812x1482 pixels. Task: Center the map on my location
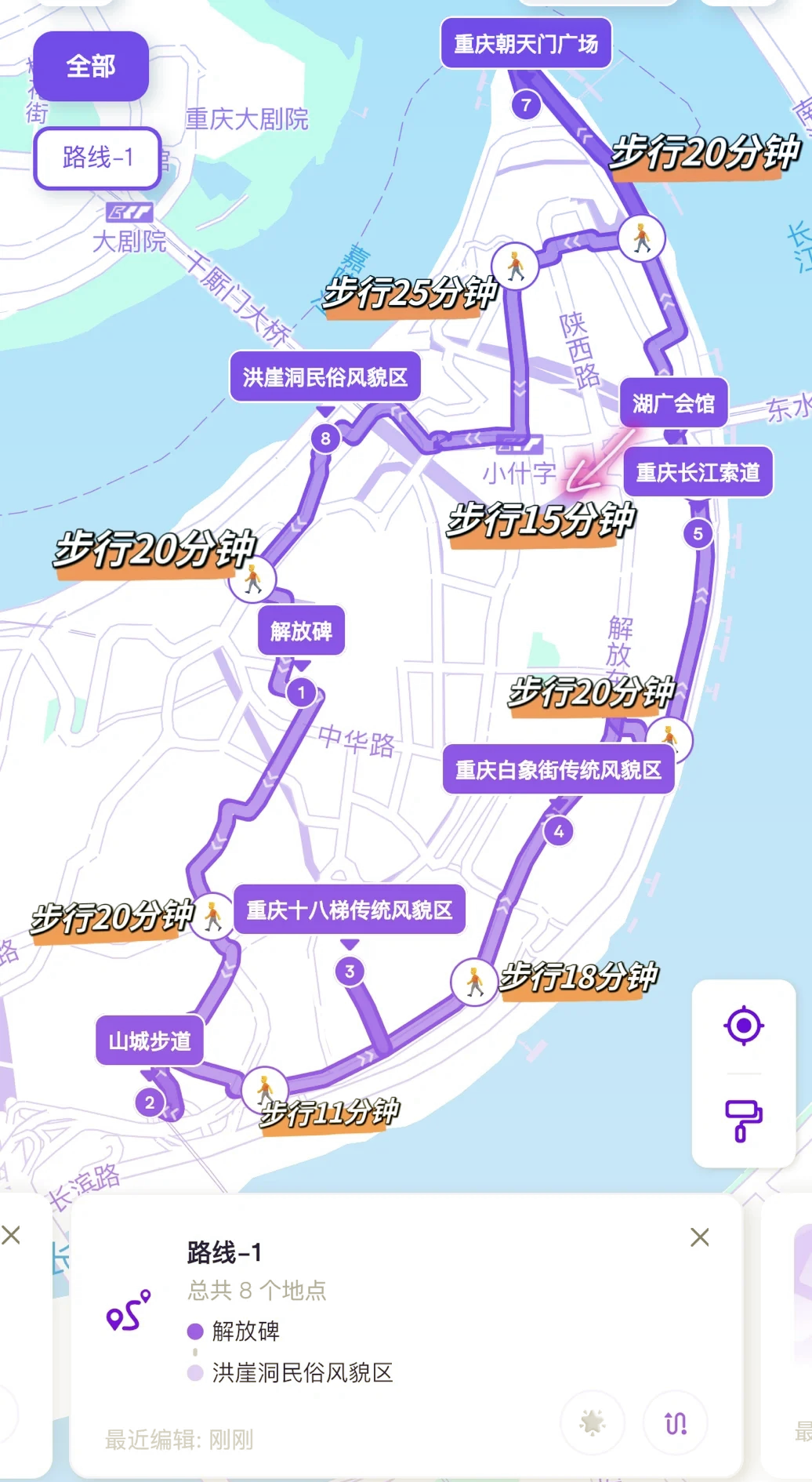(x=744, y=1026)
